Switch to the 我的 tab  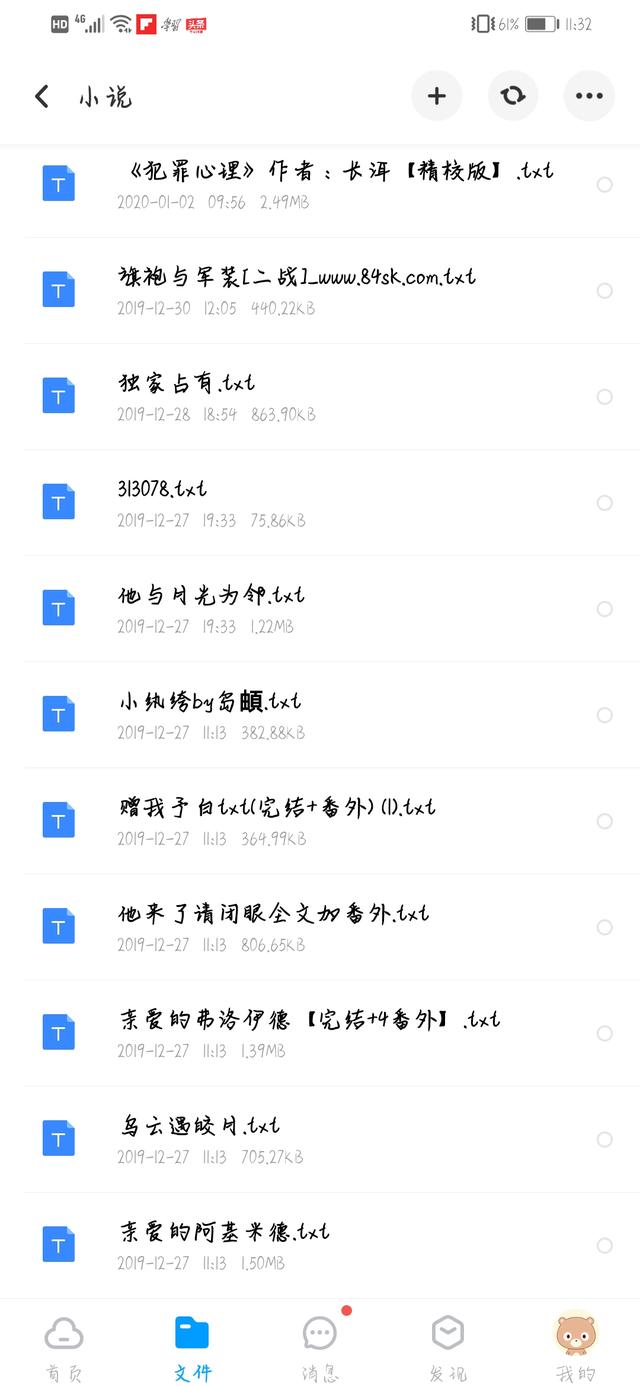(576, 1346)
